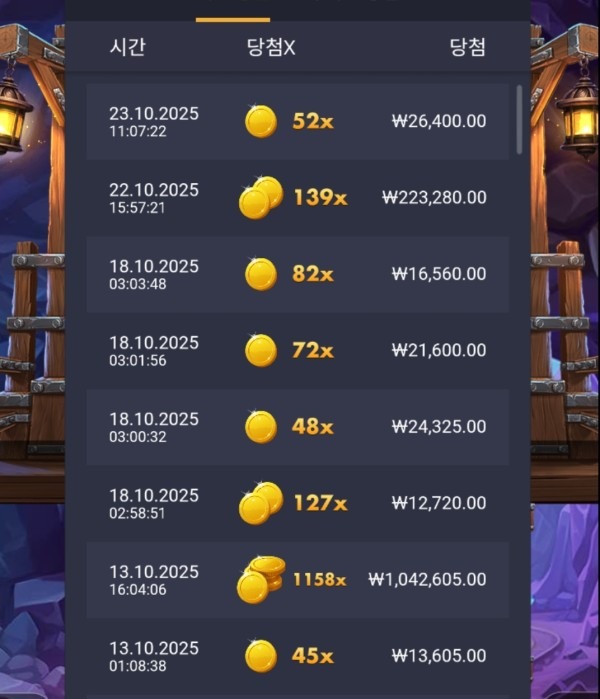This screenshot has width=600, height=699.
Task: View the 72x win worth ₩21,600.00
Action: [x=297, y=350]
